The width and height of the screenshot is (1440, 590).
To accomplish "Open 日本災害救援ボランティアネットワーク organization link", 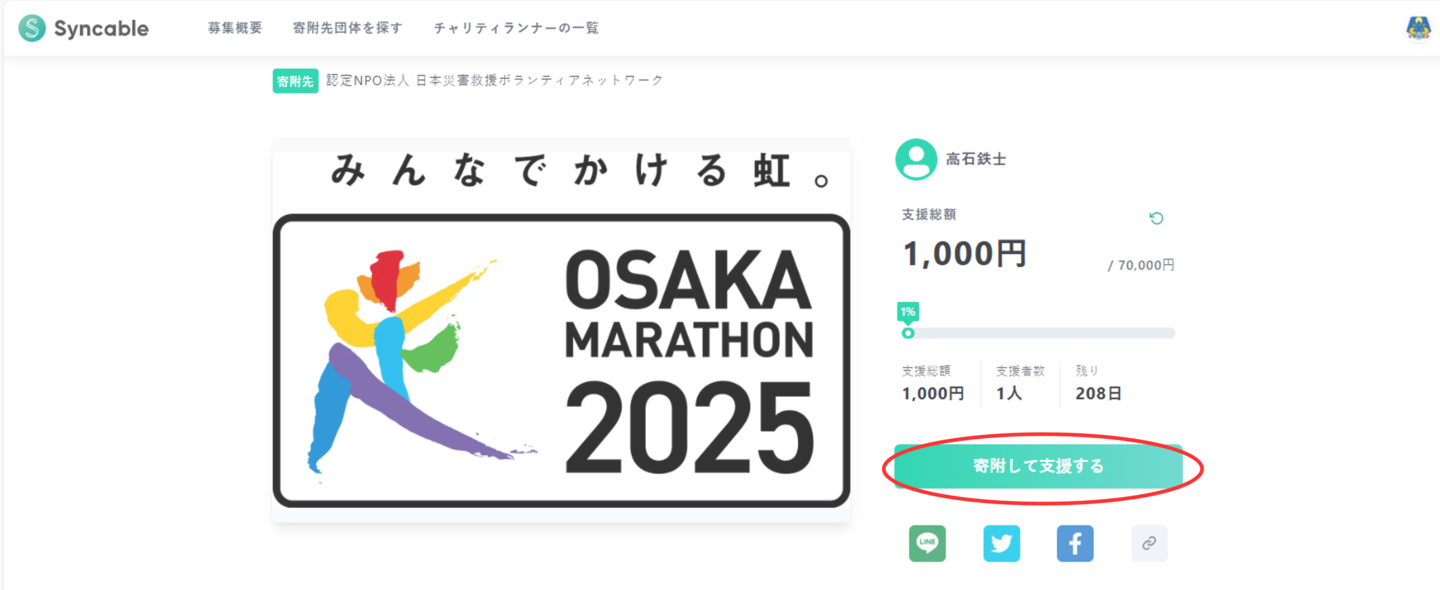I will [494, 80].
